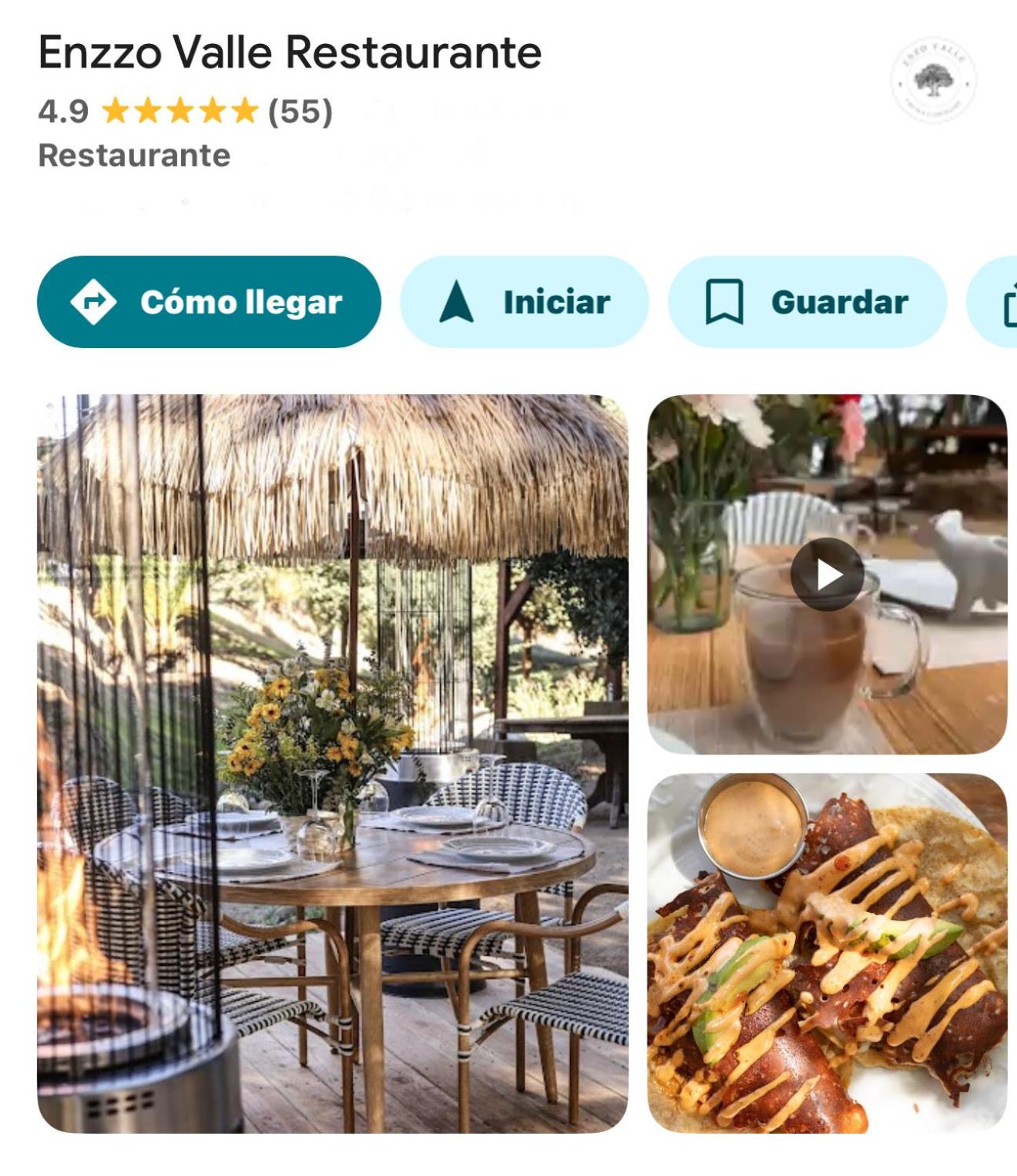This screenshot has width=1017, height=1176.
Task: Start navigation with the Iniciar button
Action: (524, 302)
